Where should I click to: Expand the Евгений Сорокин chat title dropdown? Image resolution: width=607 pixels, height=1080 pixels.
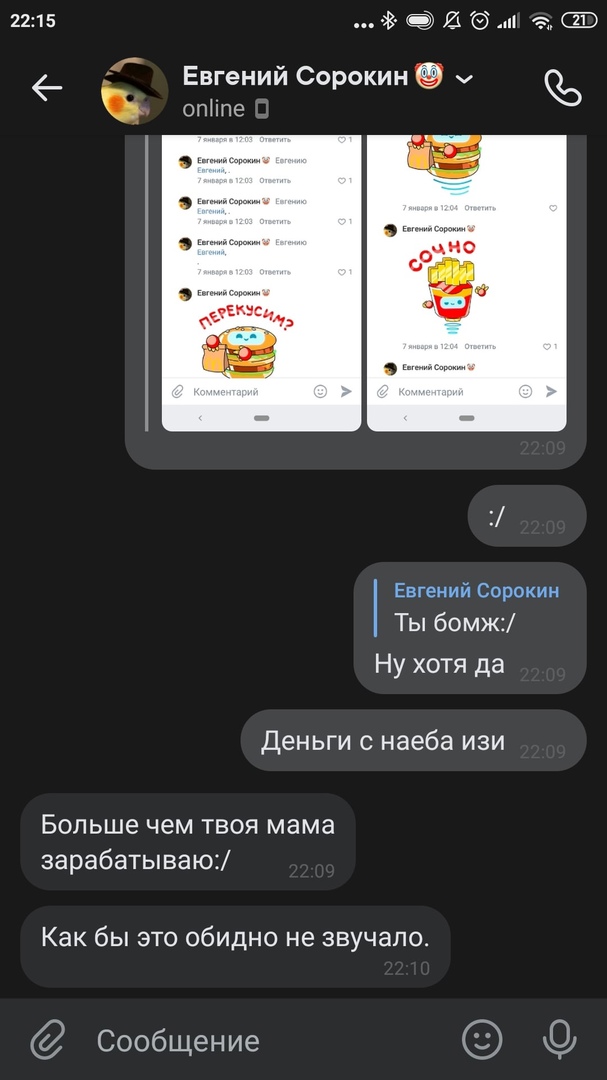point(464,78)
